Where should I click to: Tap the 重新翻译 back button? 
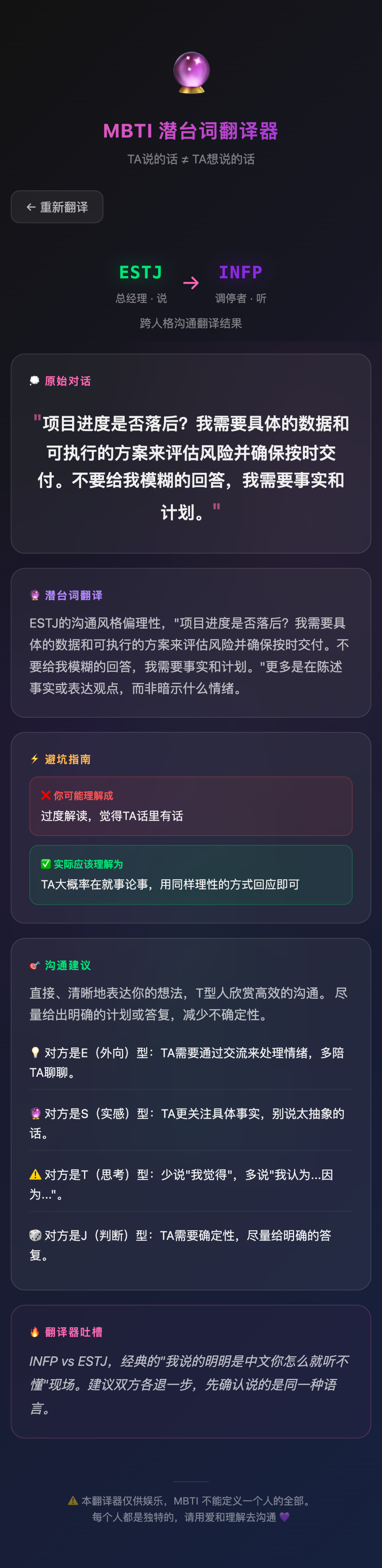point(57,207)
